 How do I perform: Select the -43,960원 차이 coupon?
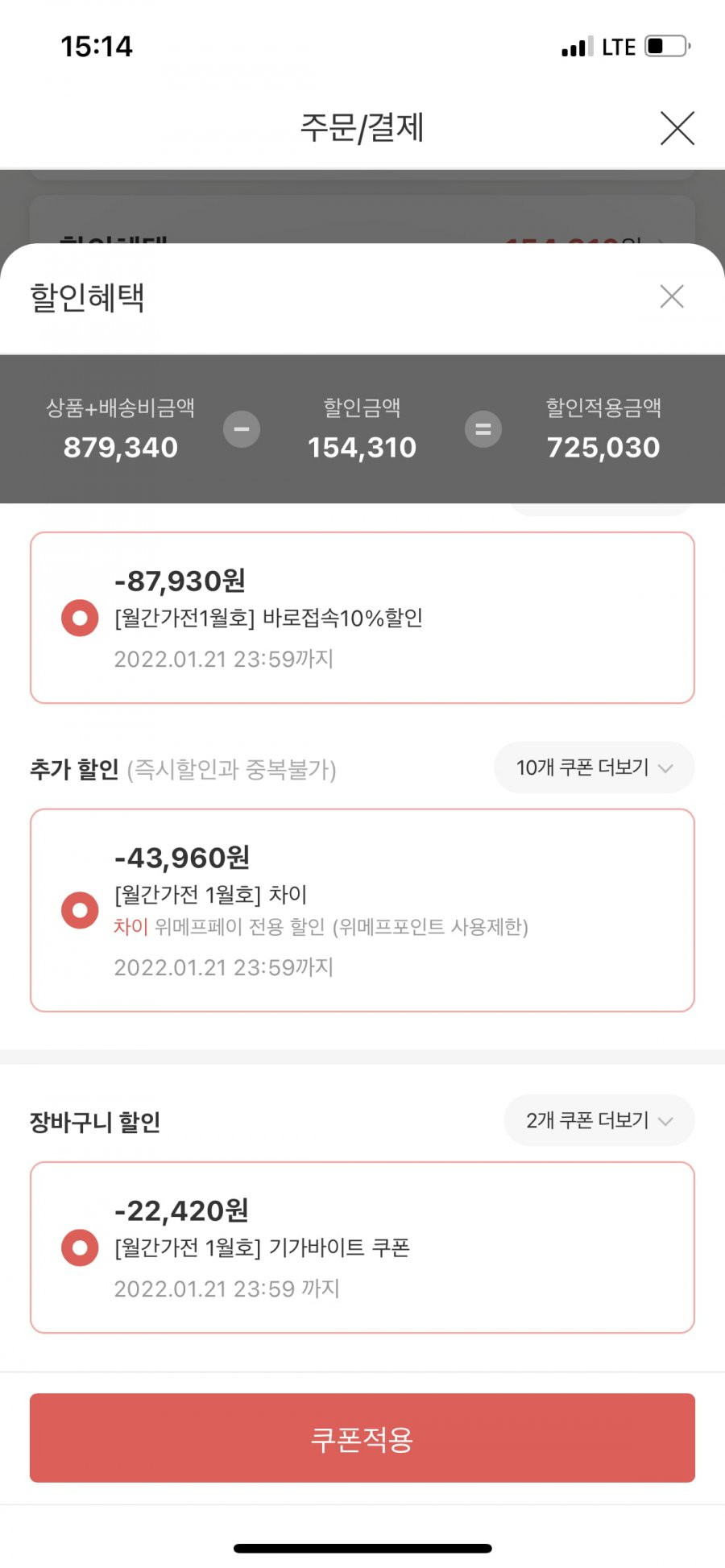pos(362,910)
